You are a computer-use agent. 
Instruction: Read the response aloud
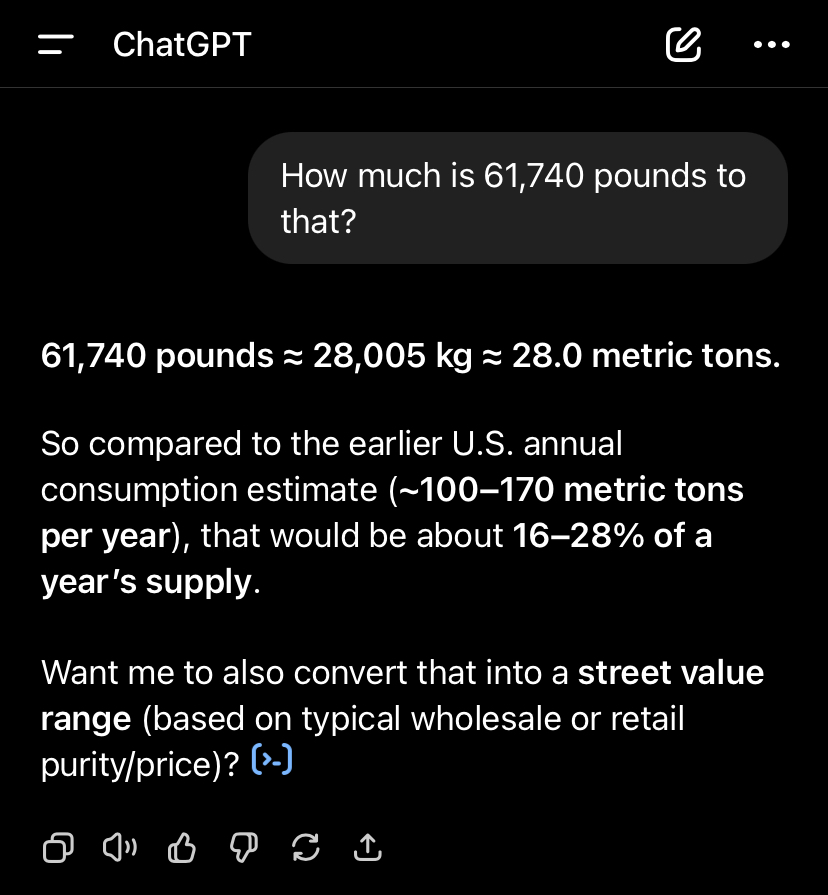tap(120, 849)
